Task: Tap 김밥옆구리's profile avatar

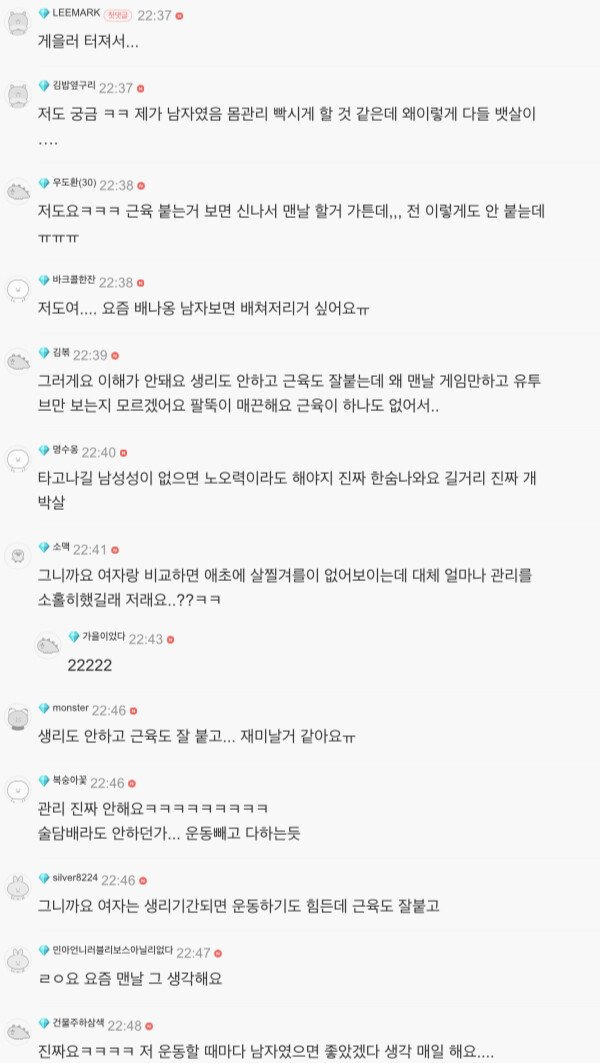Action: click(x=18, y=95)
